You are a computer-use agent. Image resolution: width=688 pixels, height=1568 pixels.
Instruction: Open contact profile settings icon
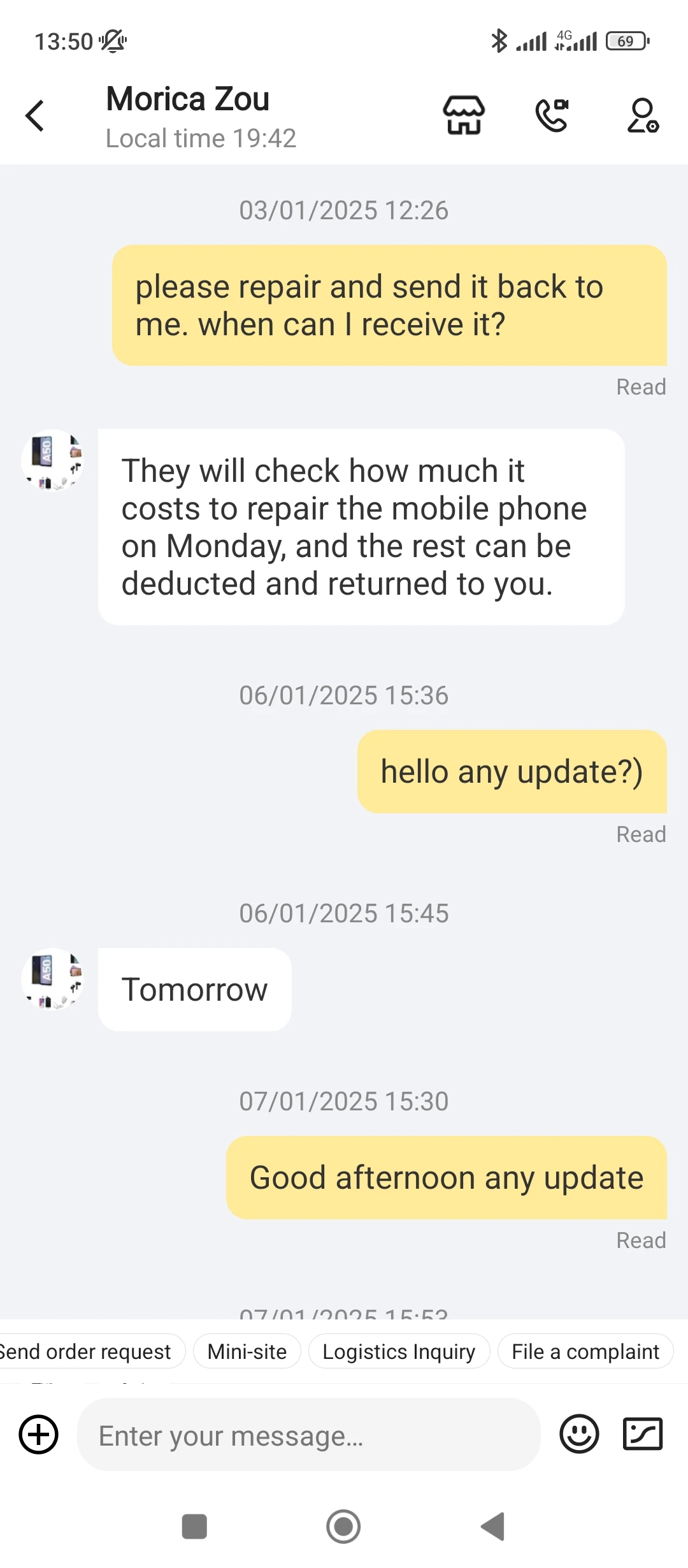[643, 115]
